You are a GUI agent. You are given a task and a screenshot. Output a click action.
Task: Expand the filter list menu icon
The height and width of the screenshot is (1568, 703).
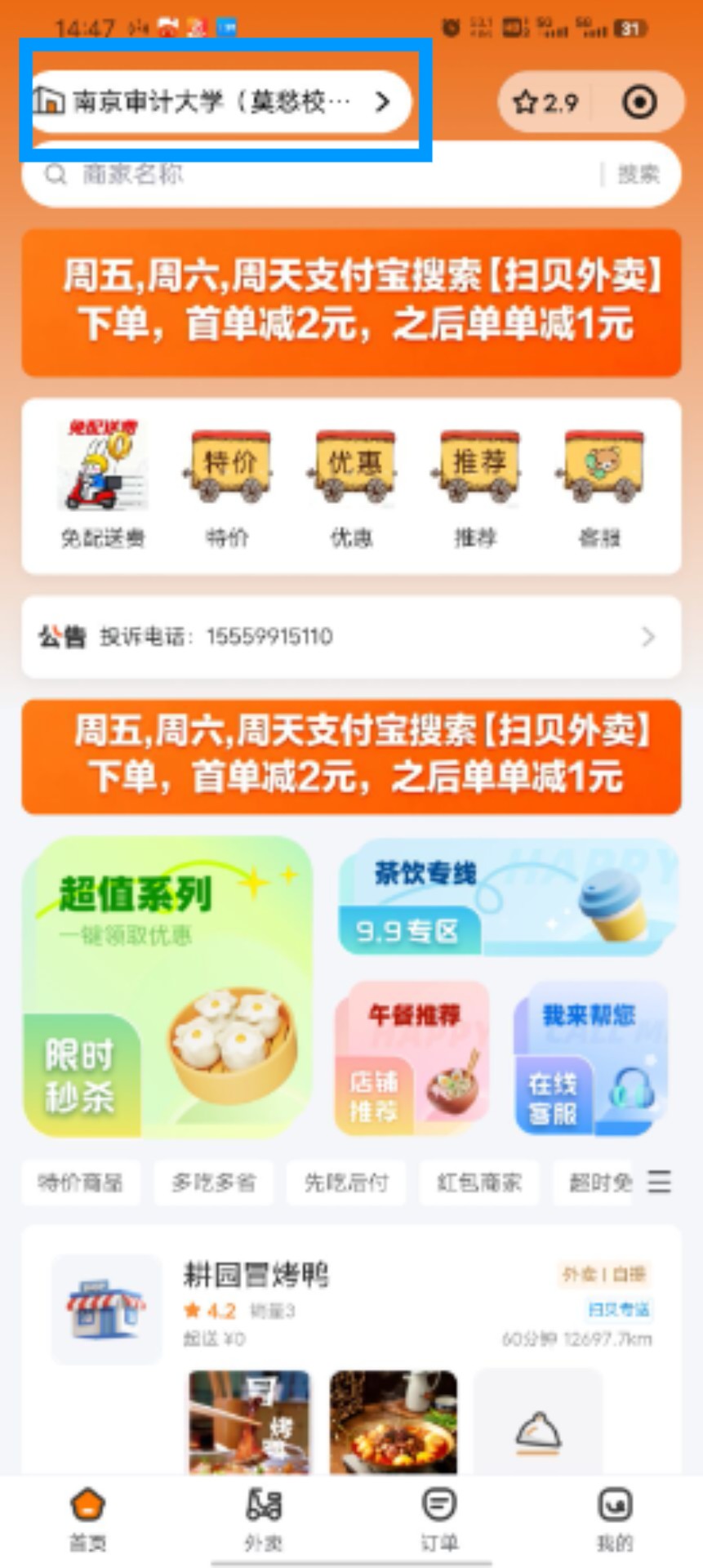(659, 1182)
